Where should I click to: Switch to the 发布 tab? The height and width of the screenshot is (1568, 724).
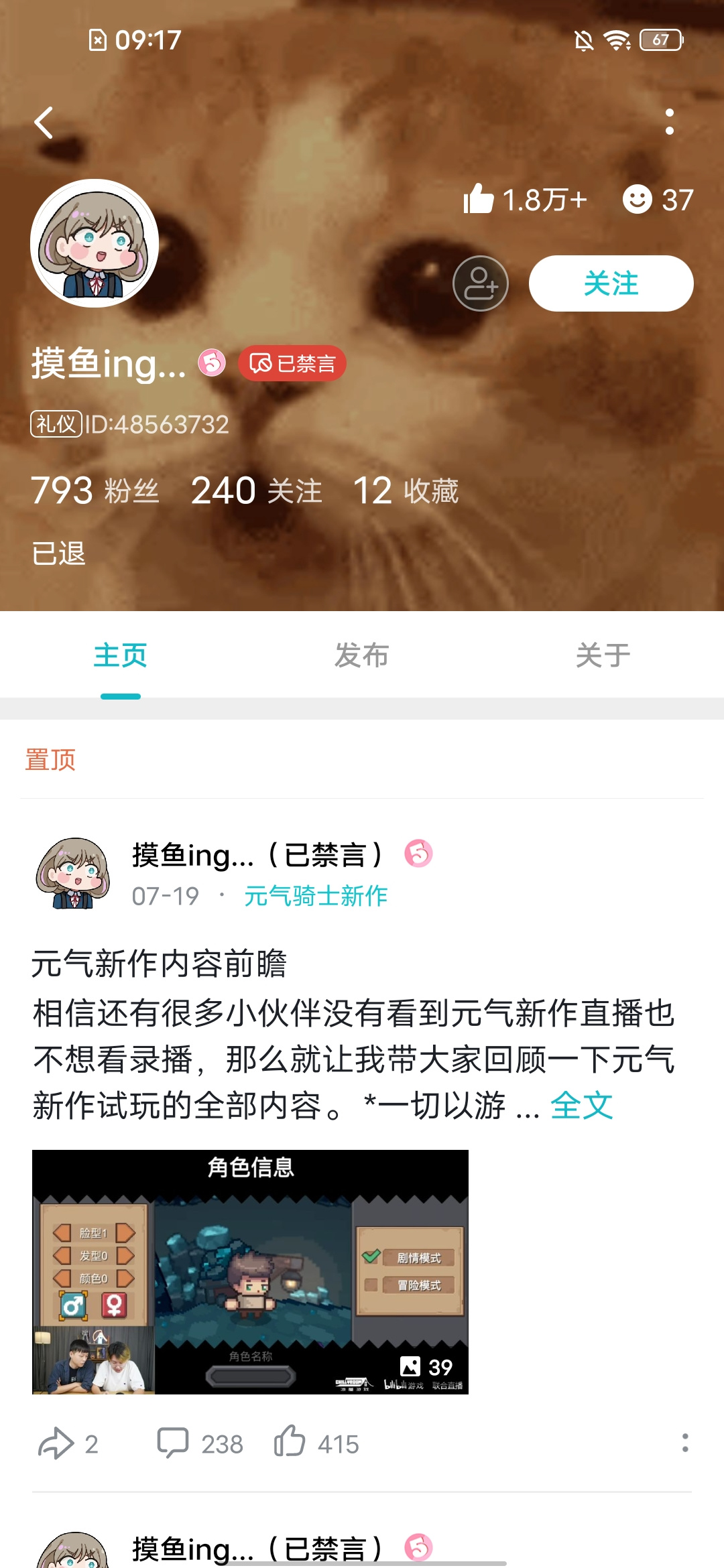click(x=362, y=655)
